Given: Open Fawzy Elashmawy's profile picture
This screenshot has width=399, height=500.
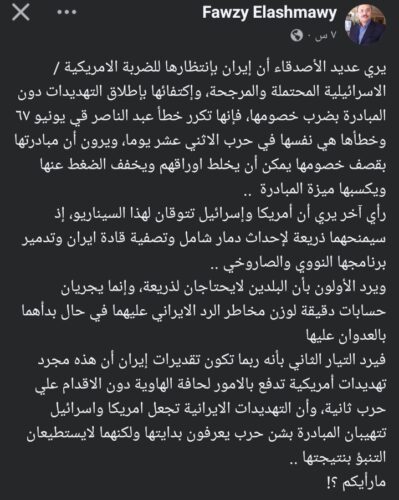Looking at the screenshot, I should [x=366, y=25].
